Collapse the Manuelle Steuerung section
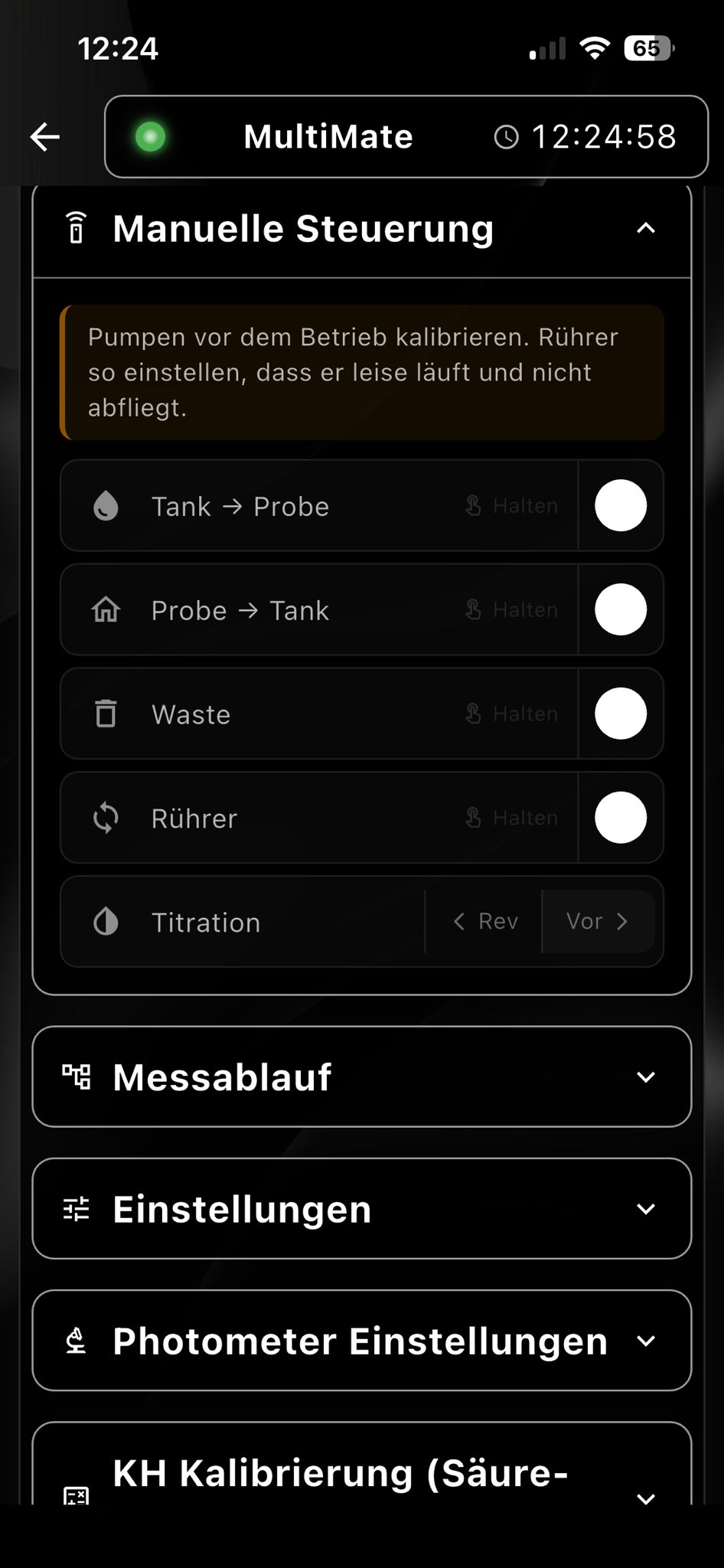Screen dimensions: 724x1568 (646, 228)
